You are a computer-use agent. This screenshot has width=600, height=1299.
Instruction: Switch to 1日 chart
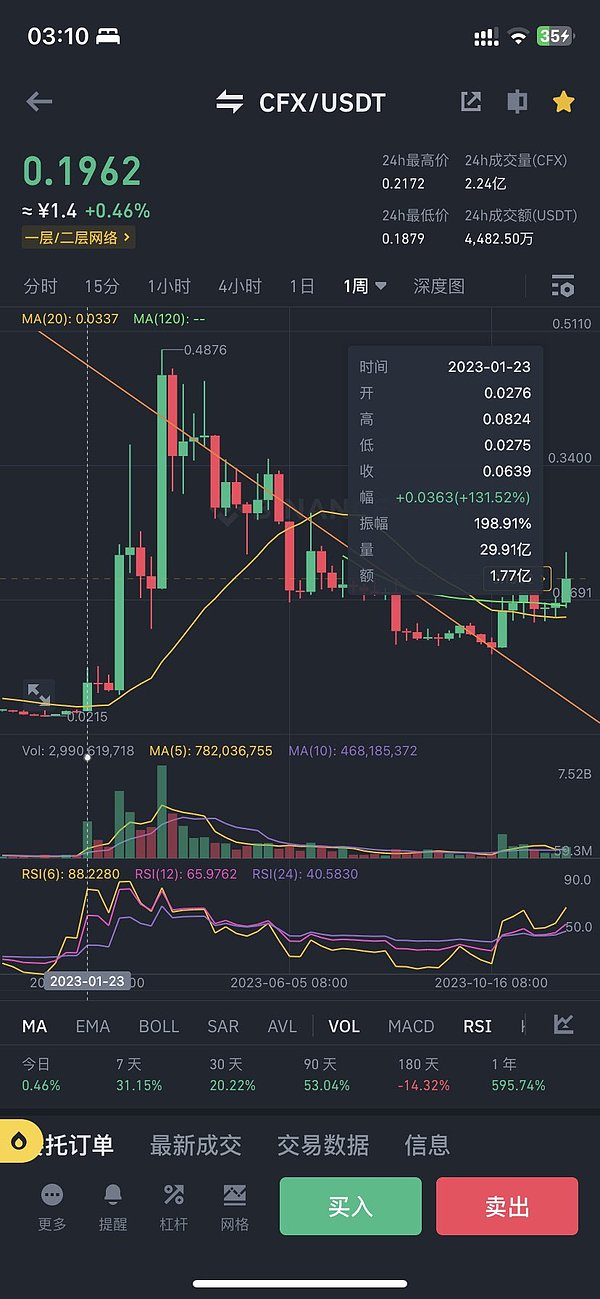tap(302, 286)
